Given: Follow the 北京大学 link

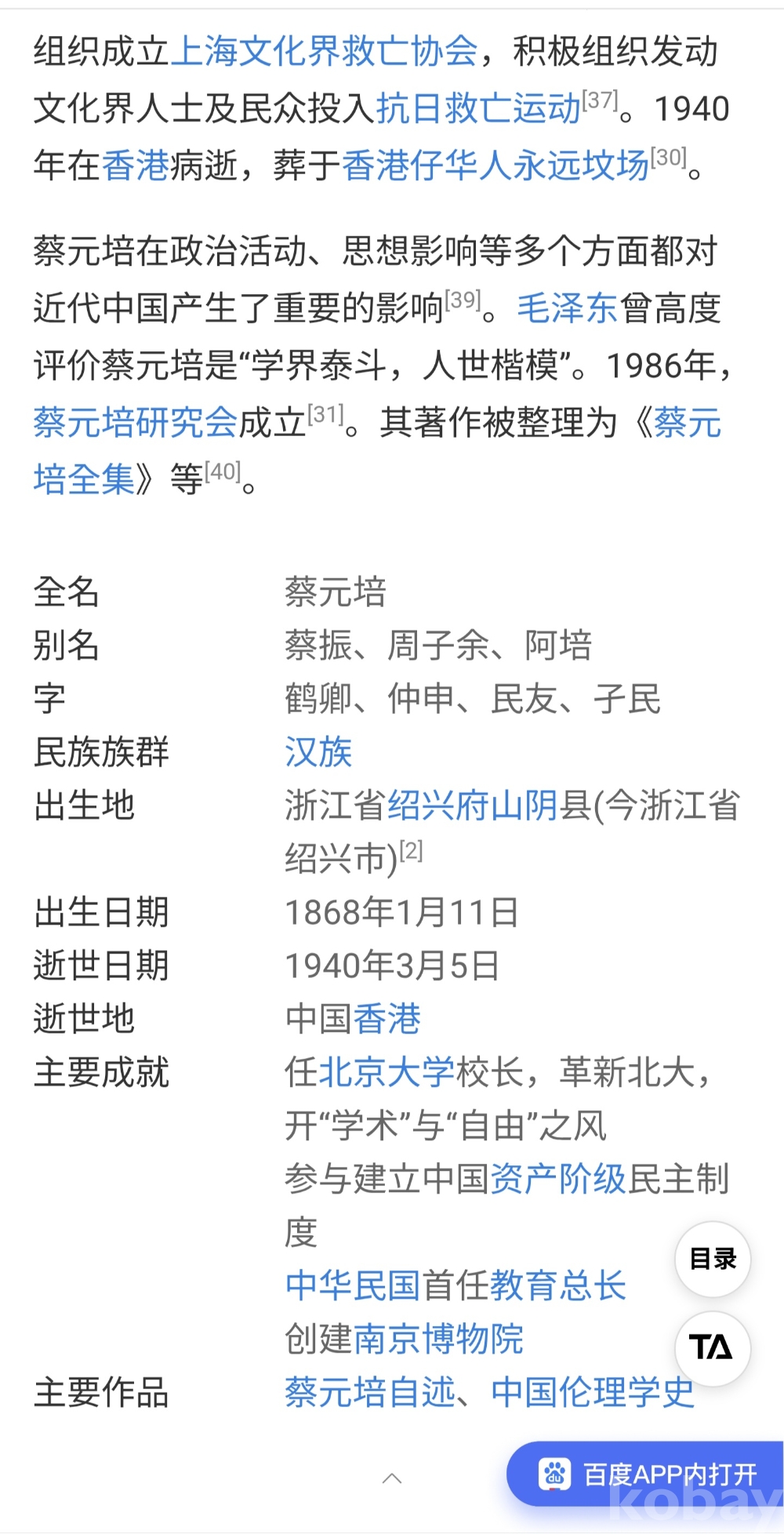Looking at the screenshot, I should pyautogui.click(x=387, y=1072).
